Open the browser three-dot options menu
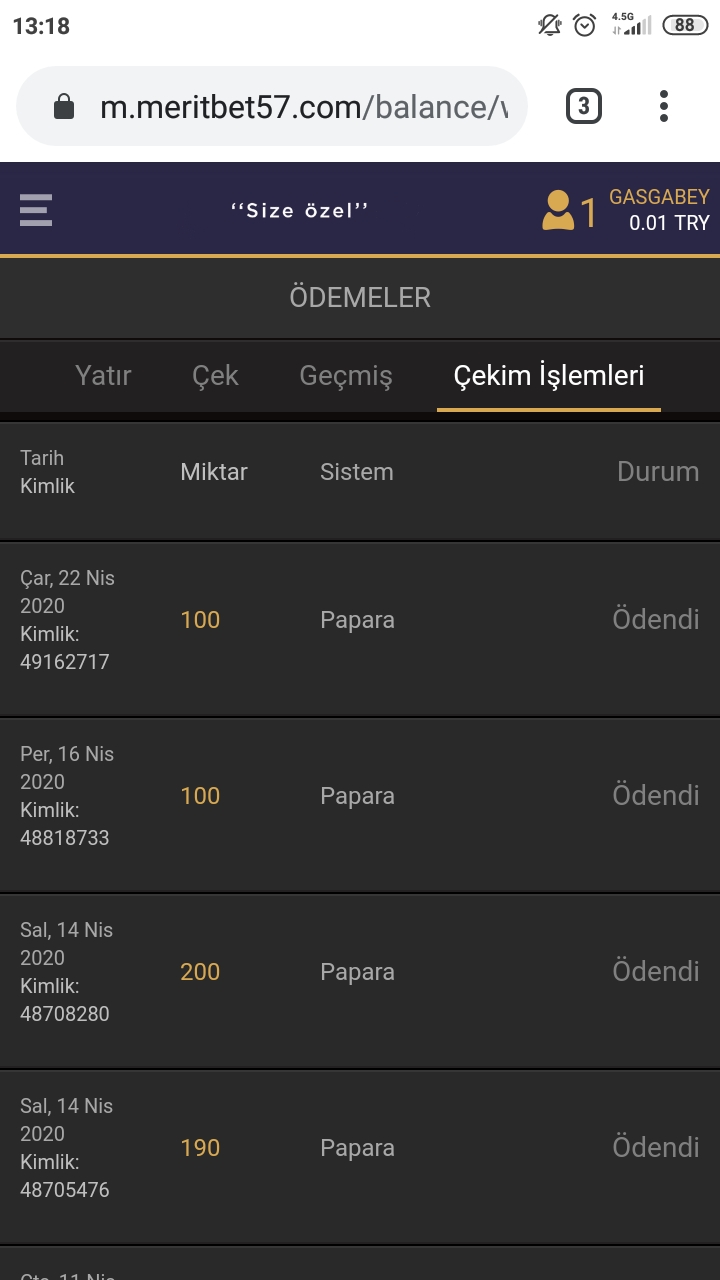This screenshot has height=1280, width=720. [663, 105]
